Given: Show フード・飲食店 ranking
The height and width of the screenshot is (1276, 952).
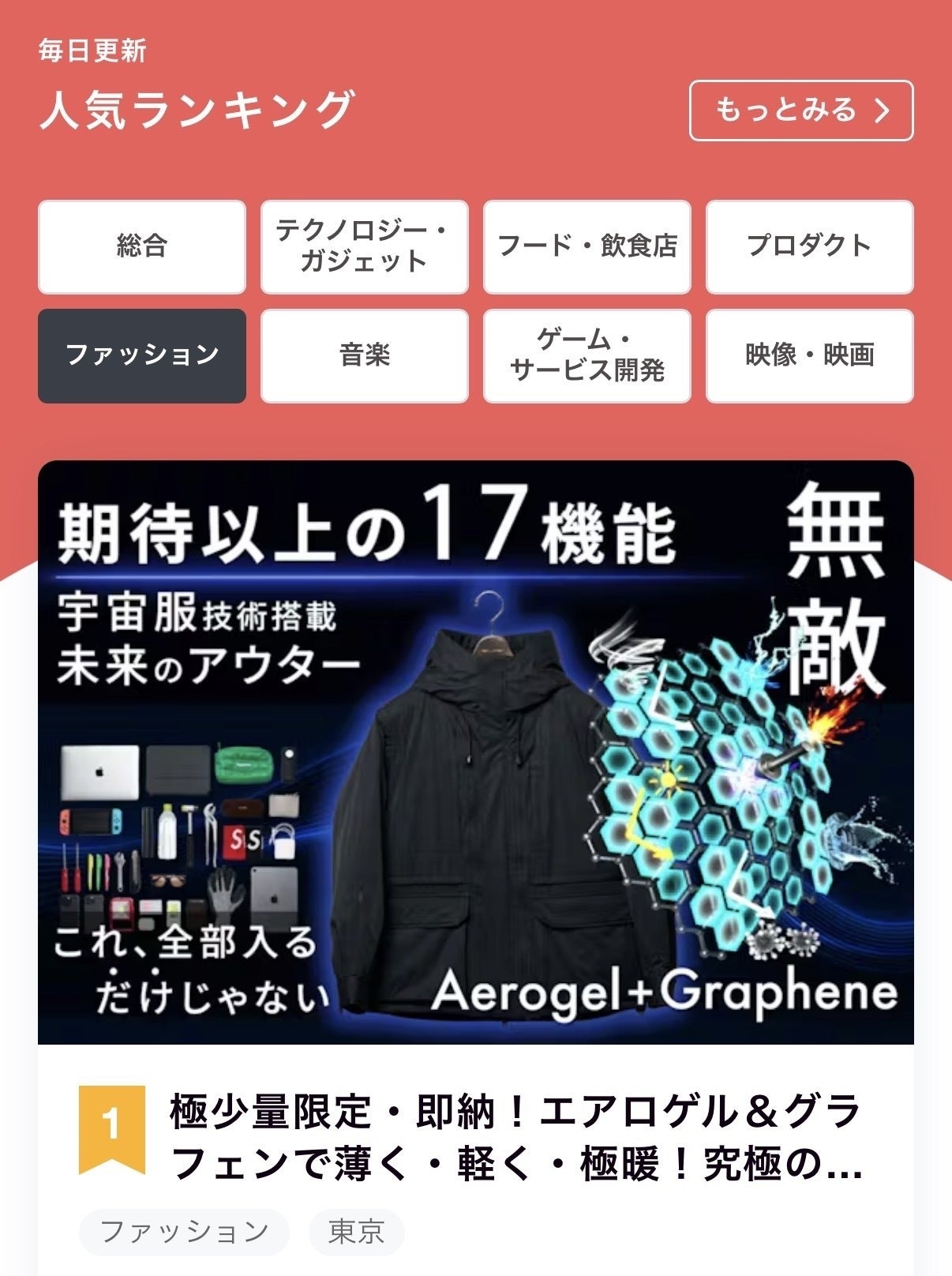Looking at the screenshot, I should [587, 246].
